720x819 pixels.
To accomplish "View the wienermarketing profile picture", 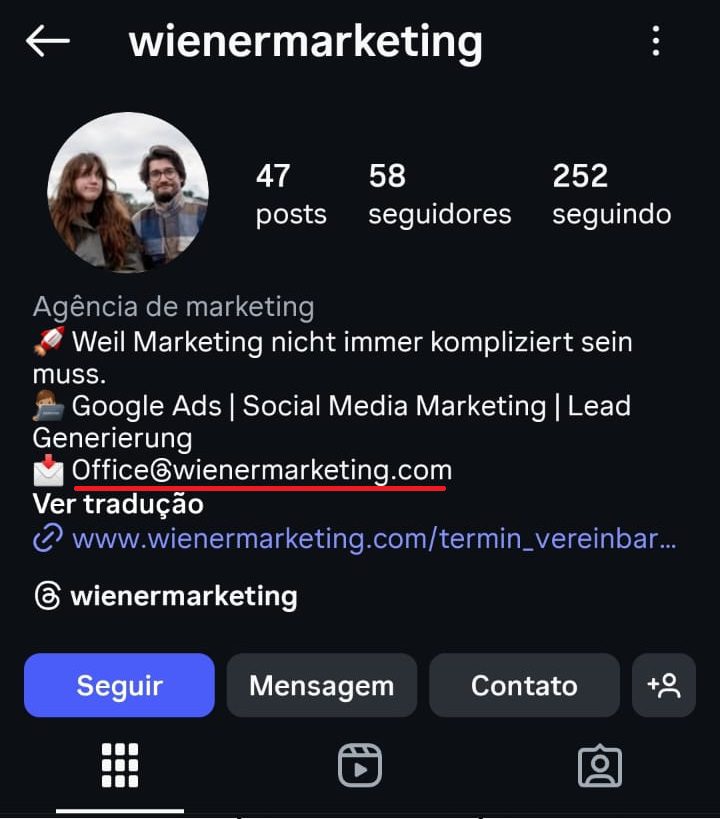I will point(128,193).
